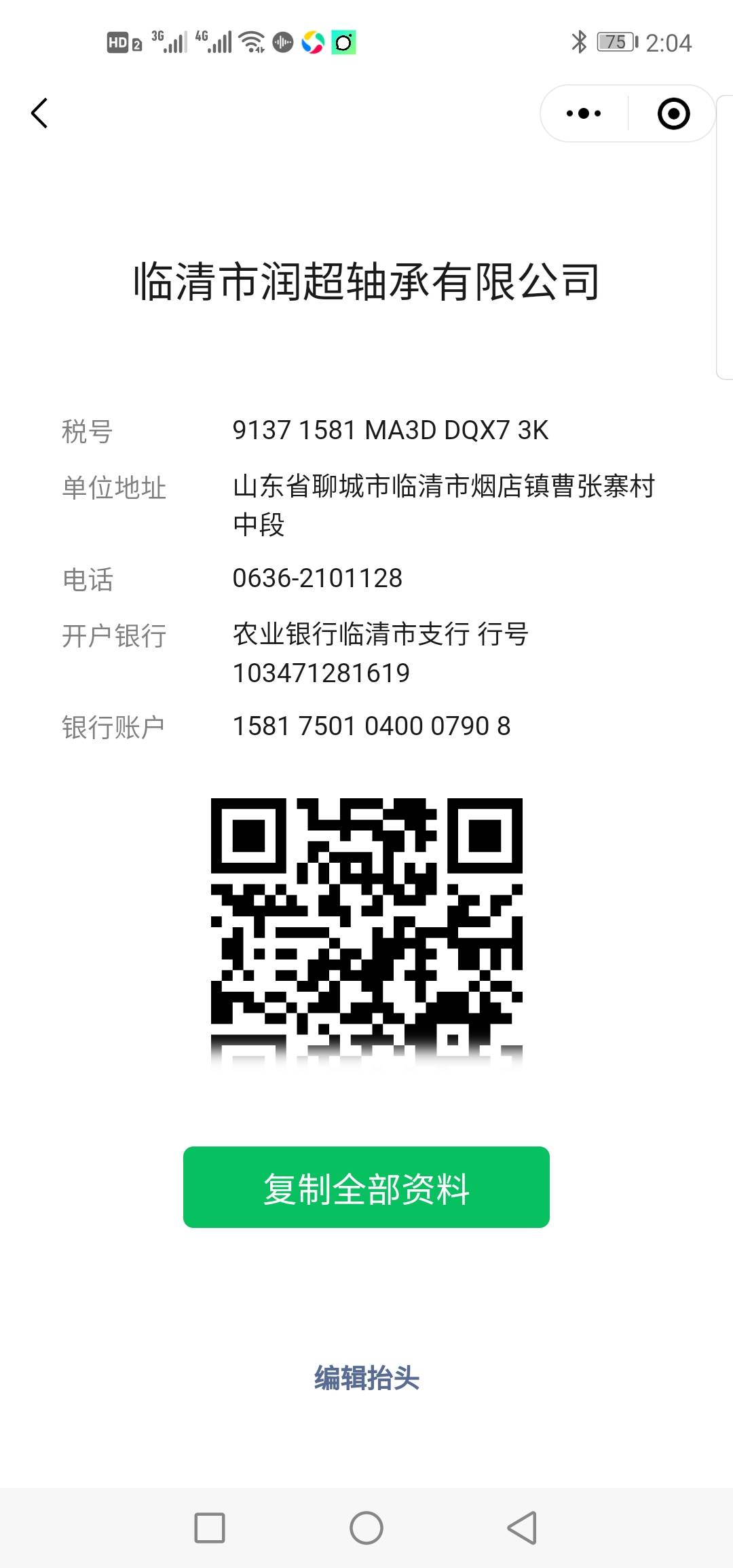
Task: Tap the green 复制全部资料 button
Action: point(366,1187)
